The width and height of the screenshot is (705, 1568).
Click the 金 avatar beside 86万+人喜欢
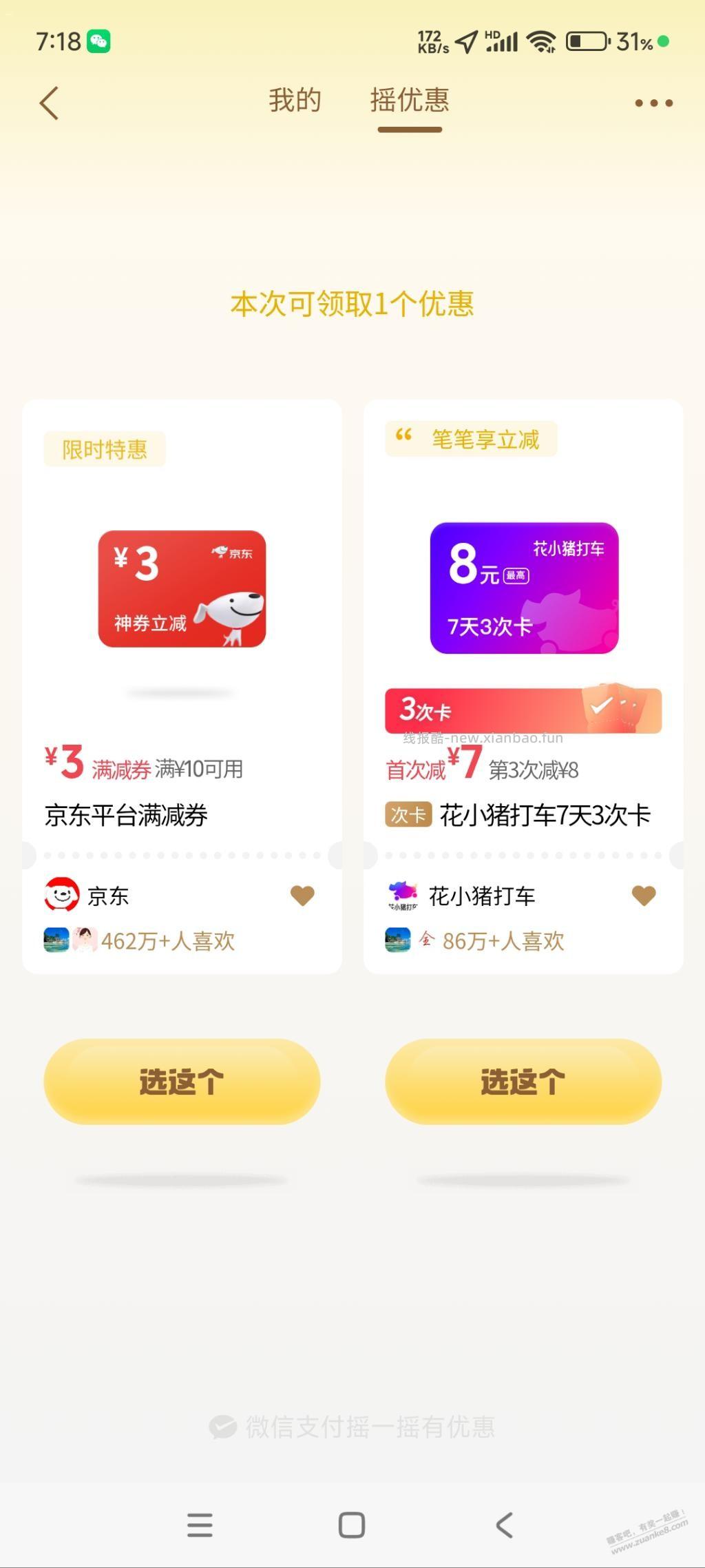click(427, 940)
